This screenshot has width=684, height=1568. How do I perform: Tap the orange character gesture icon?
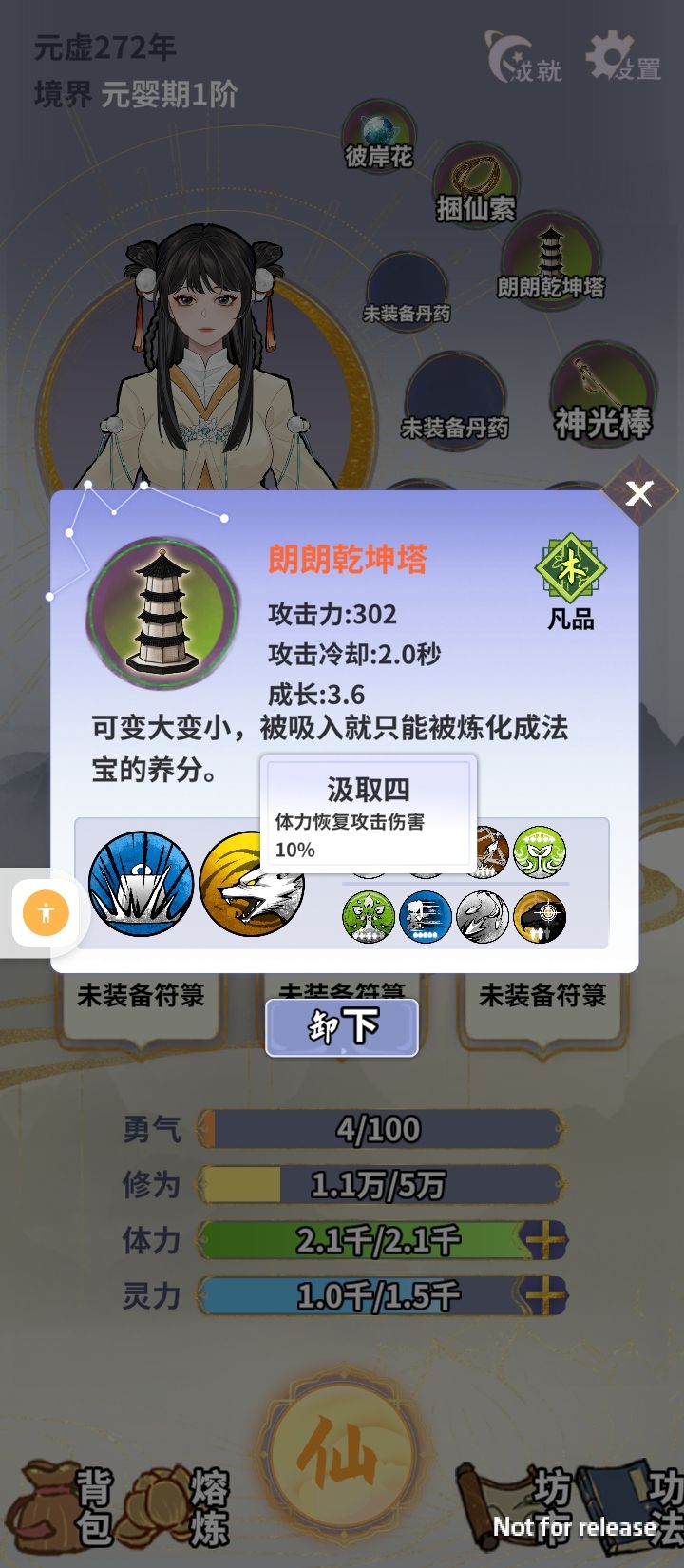45,910
